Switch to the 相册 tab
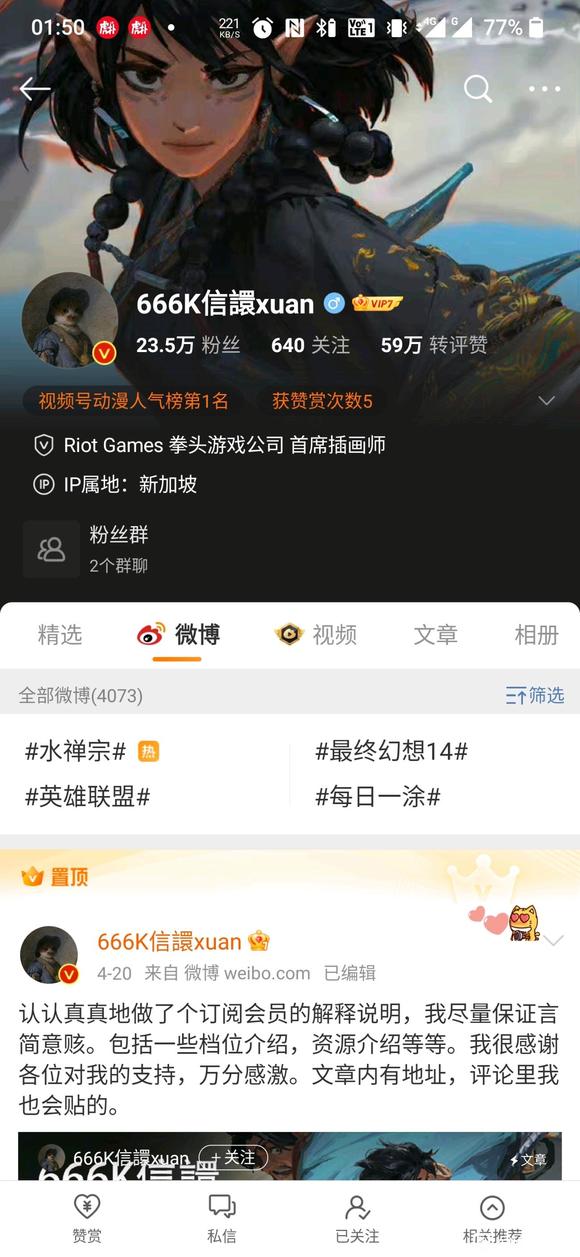 pos(537,634)
